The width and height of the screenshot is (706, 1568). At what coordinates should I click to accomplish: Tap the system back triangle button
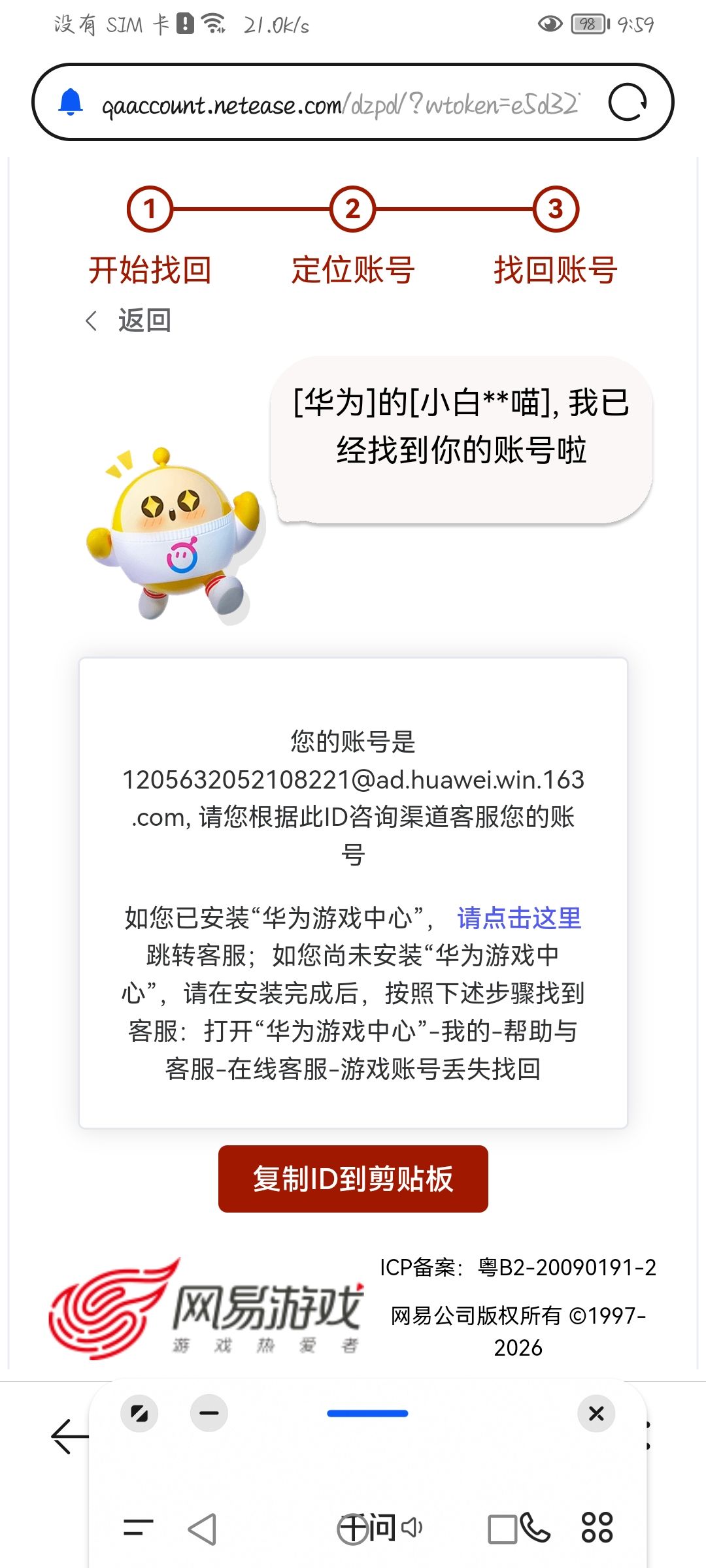(x=202, y=1529)
